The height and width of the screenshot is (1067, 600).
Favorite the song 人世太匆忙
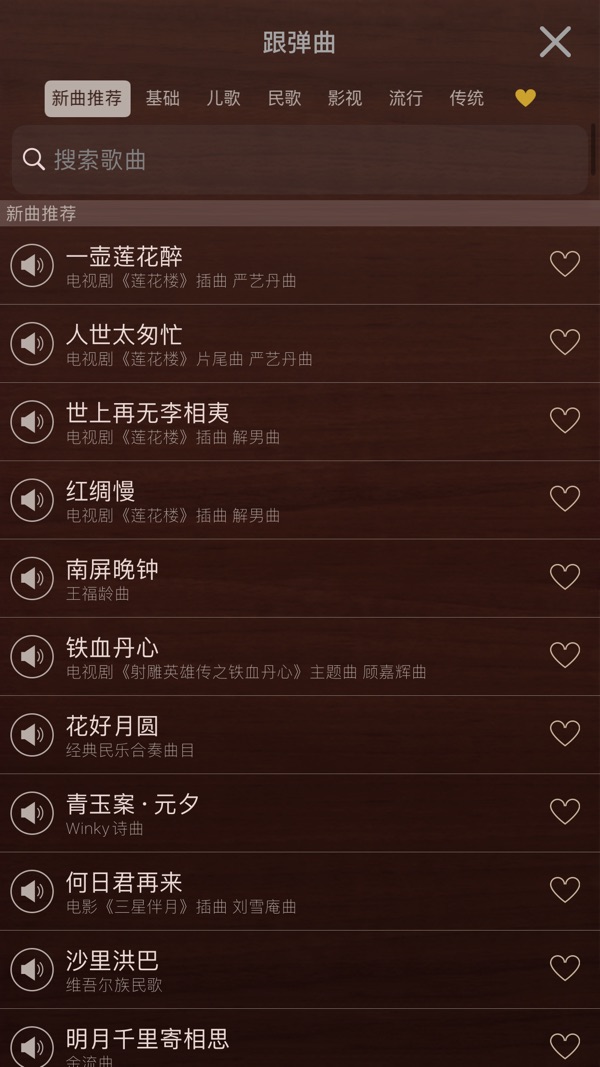point(565,342)
